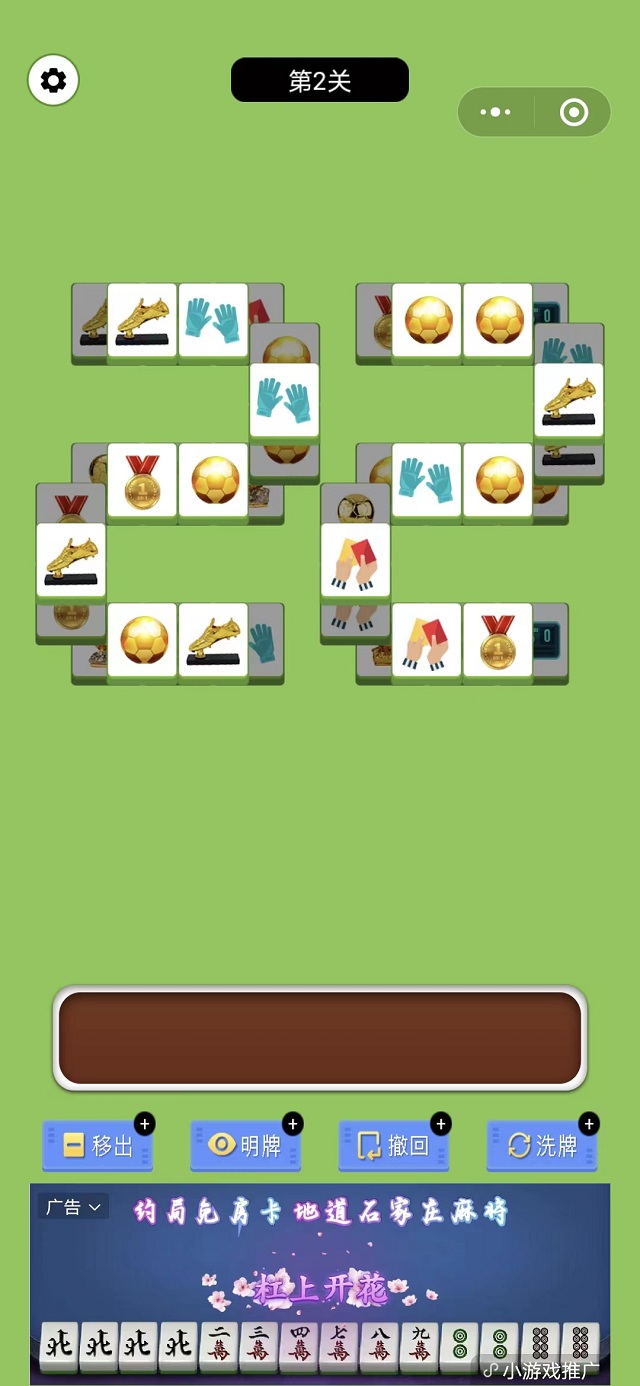Use the 移出 move-out power-up
The width and height of the screenshot is (640, 1386).
click(x=98, y=1145)
